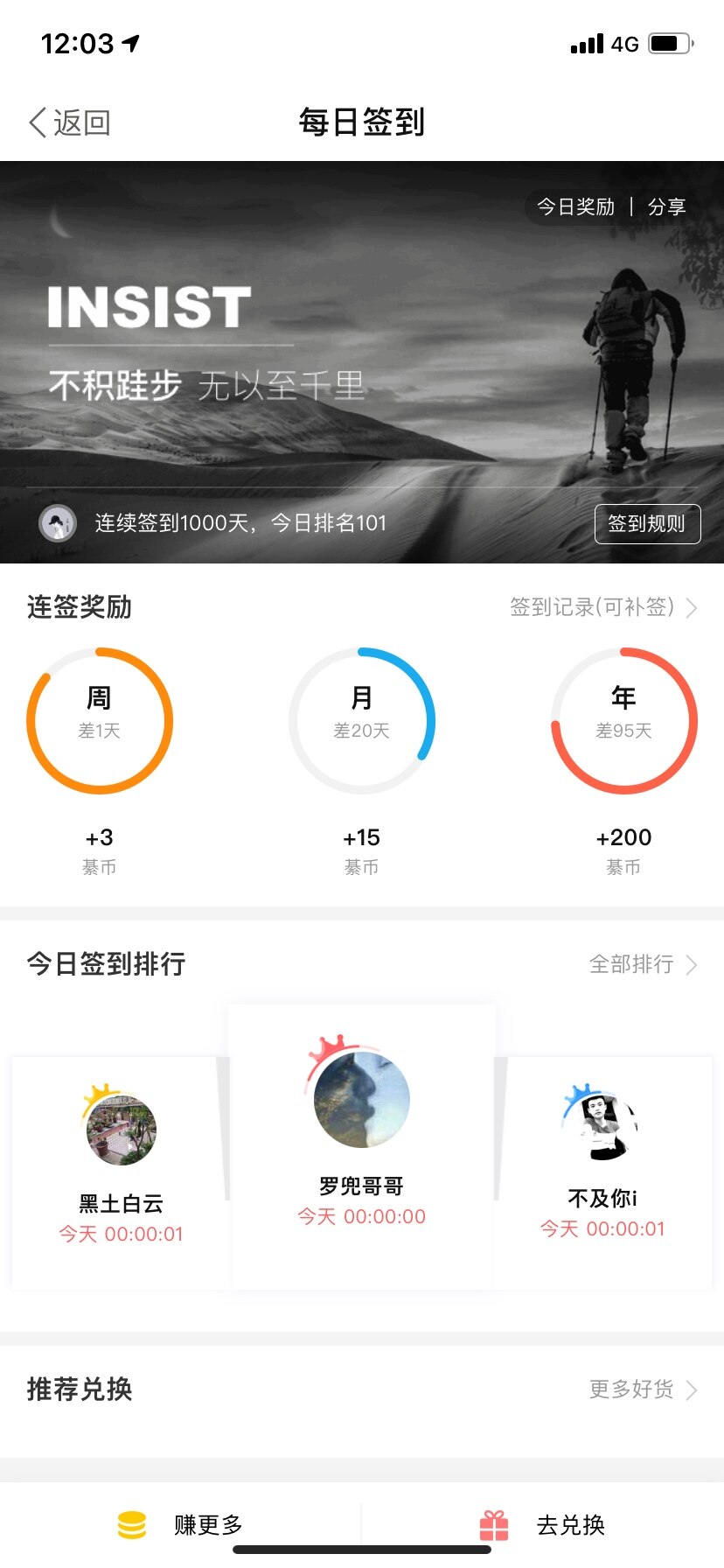View 全部排行 full ranking
This screenshot has height=1568, width=724.
click(x=643, y=964)
